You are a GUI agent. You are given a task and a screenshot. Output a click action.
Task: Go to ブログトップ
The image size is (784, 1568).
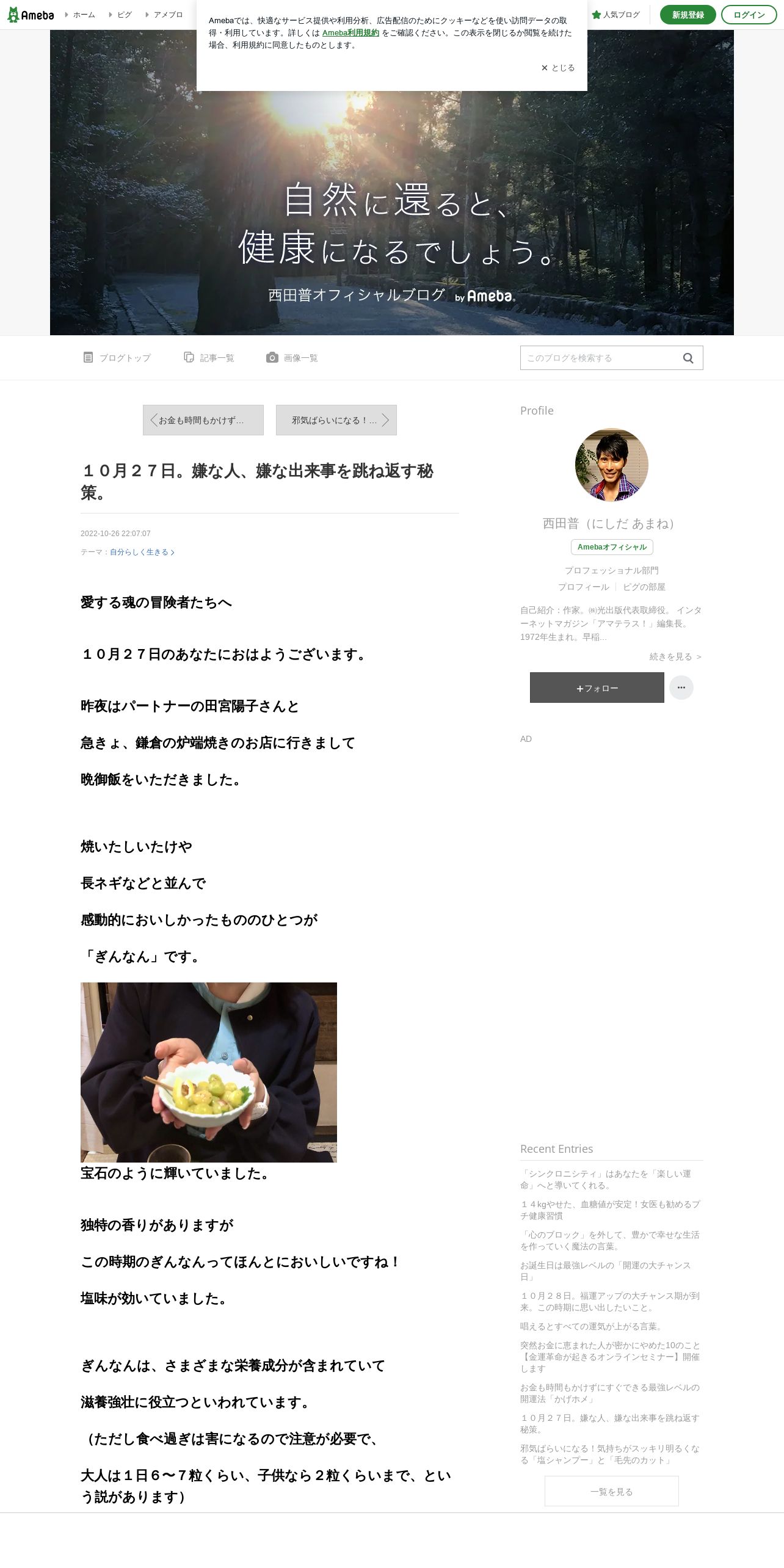click(117, 358)
